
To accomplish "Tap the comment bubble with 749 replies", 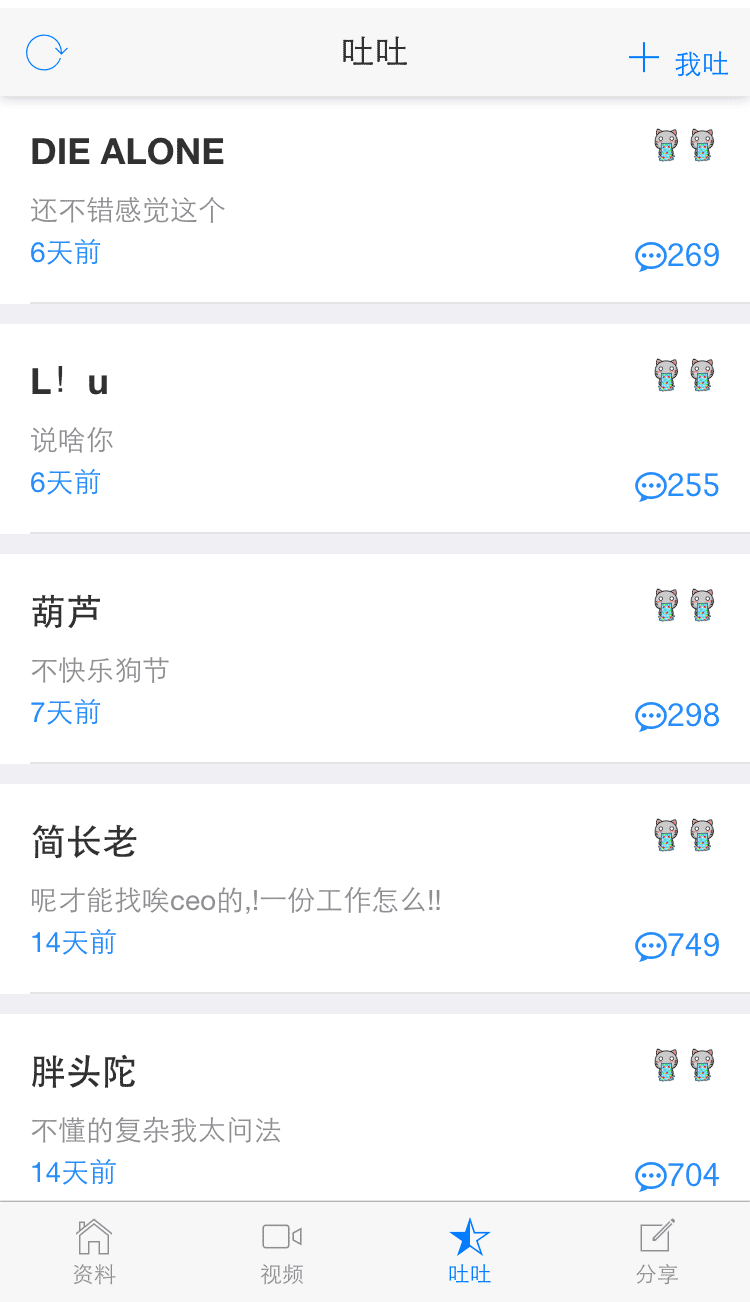I will (x=677, y=945).
